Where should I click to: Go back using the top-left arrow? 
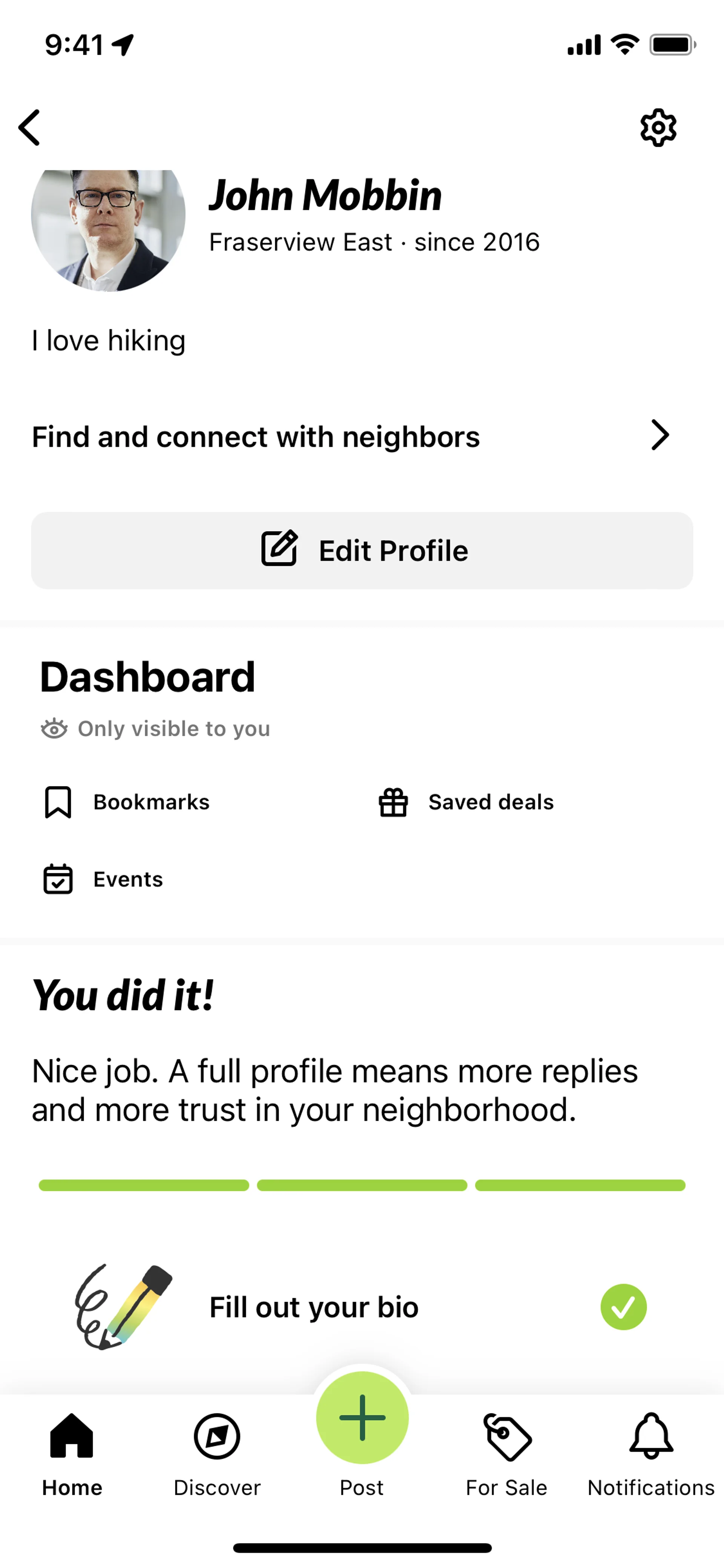coord(29,128)
